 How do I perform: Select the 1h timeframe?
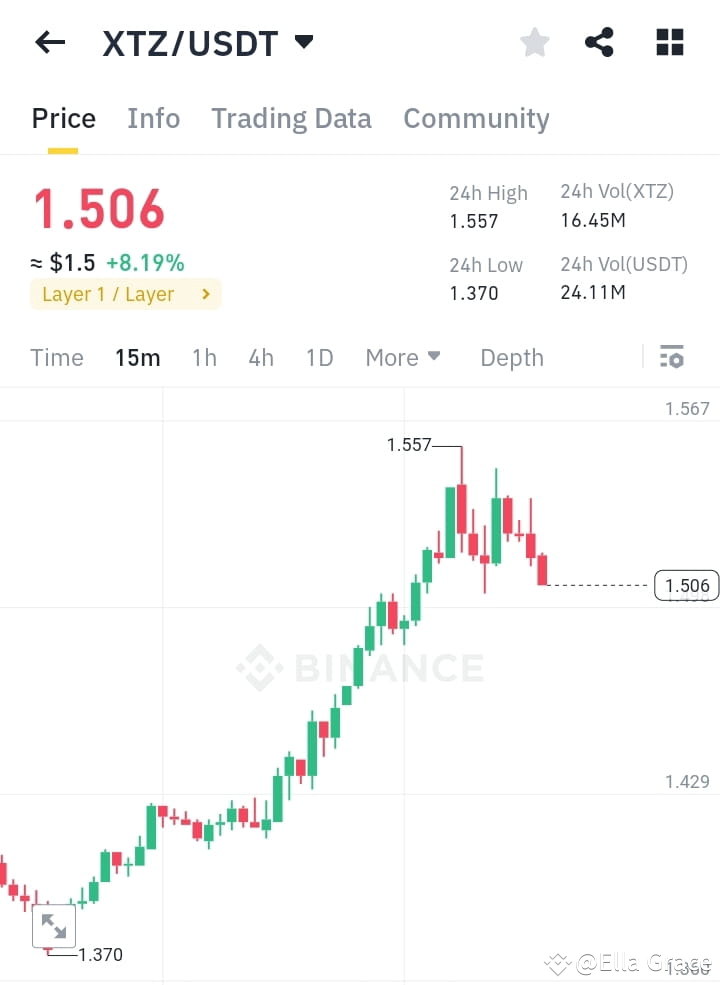click(x=204, y=357)
